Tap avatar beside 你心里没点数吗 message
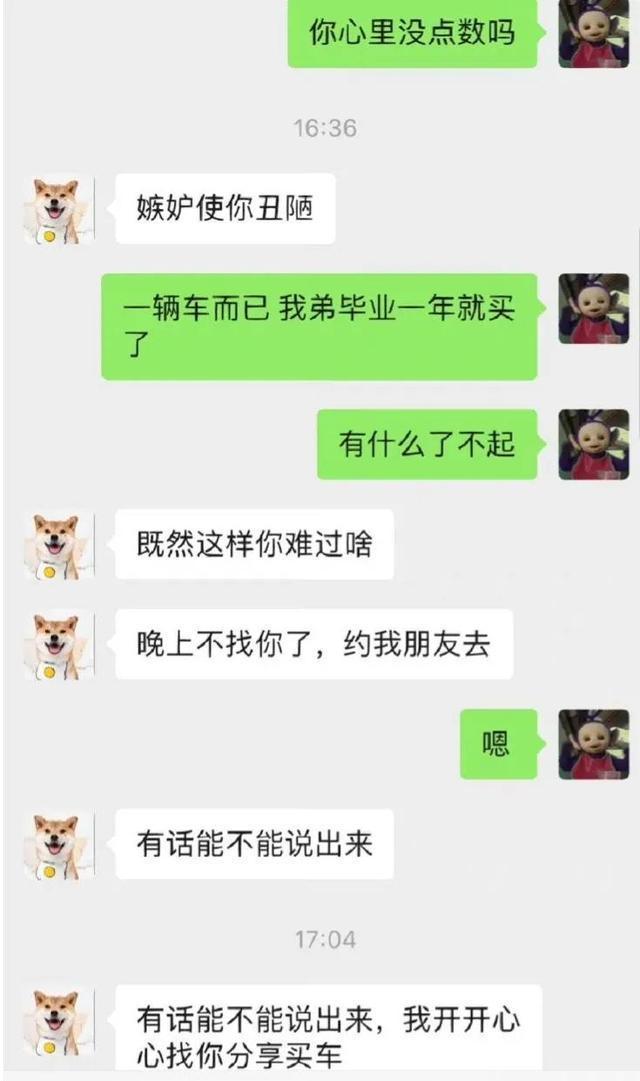 [x=593, y=34]
